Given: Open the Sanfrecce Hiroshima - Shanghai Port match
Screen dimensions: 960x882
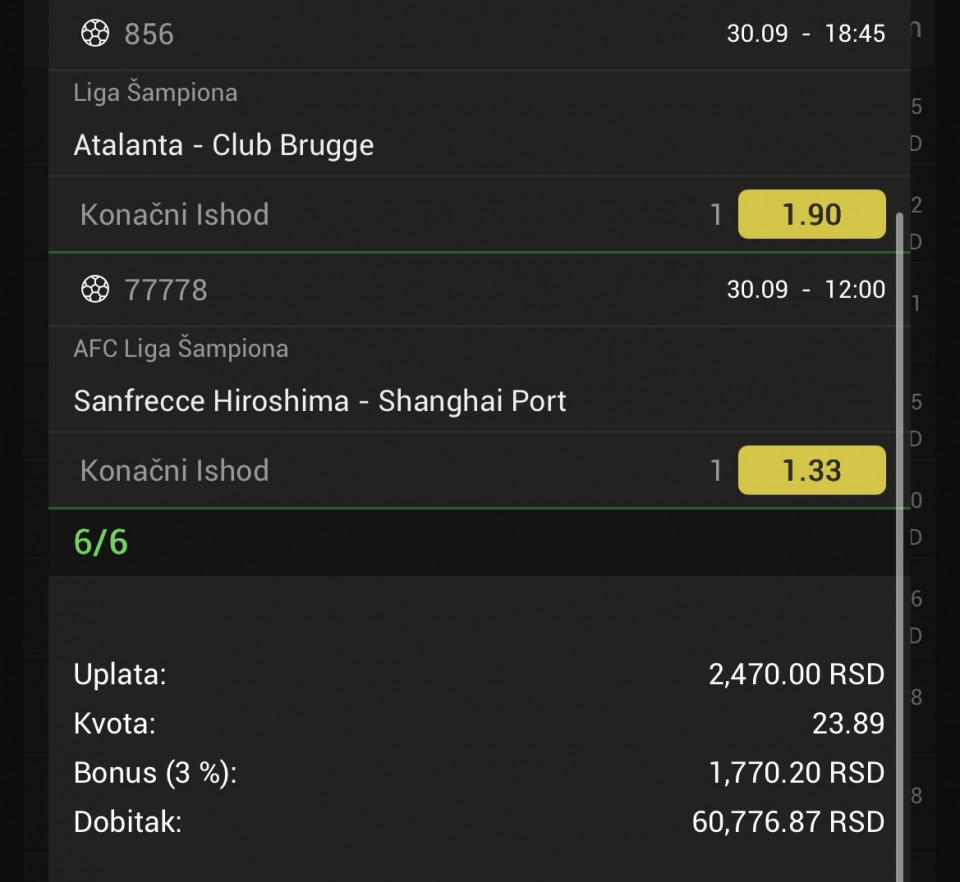Looking at the screenshot, I should coord(320,402).
